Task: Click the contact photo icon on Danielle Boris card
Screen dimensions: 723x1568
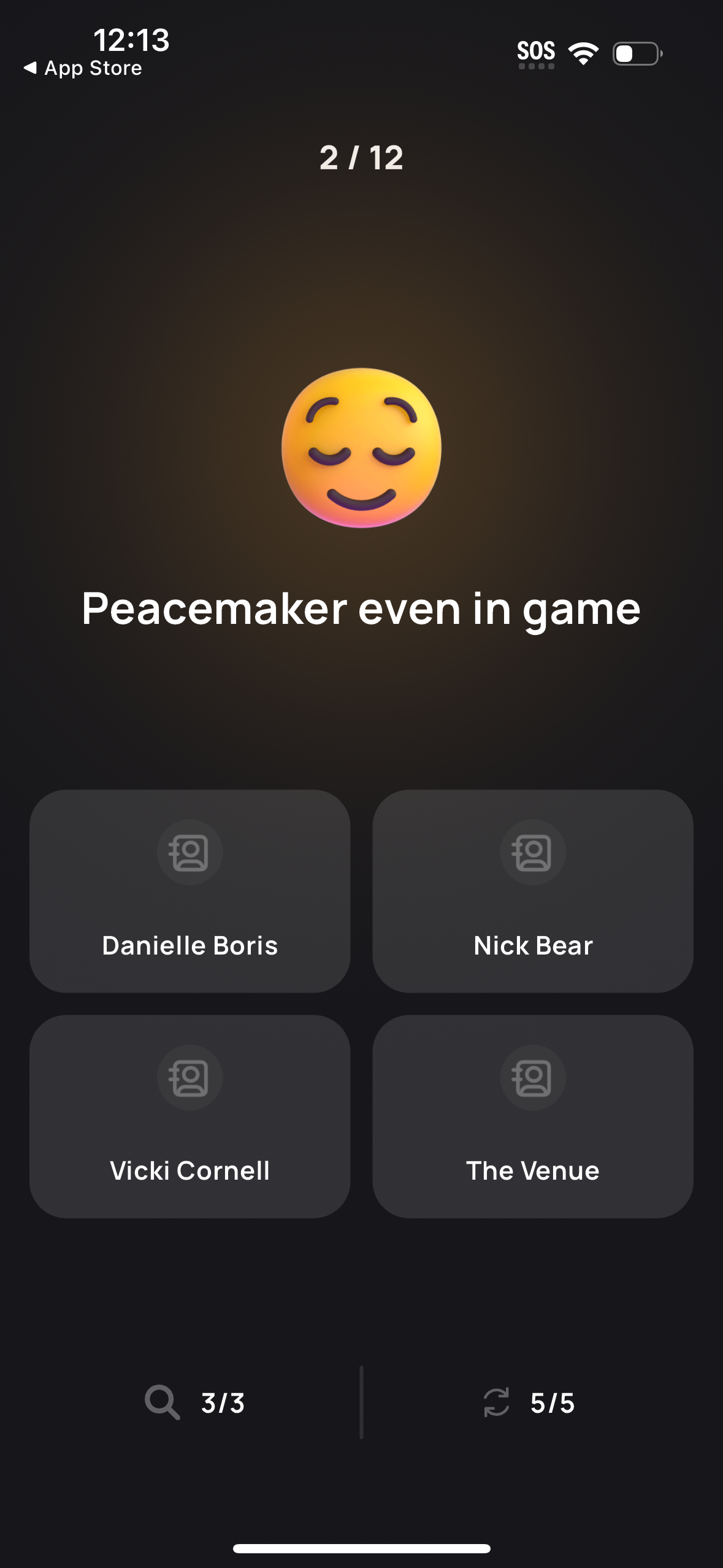Action: click(189, 851)
